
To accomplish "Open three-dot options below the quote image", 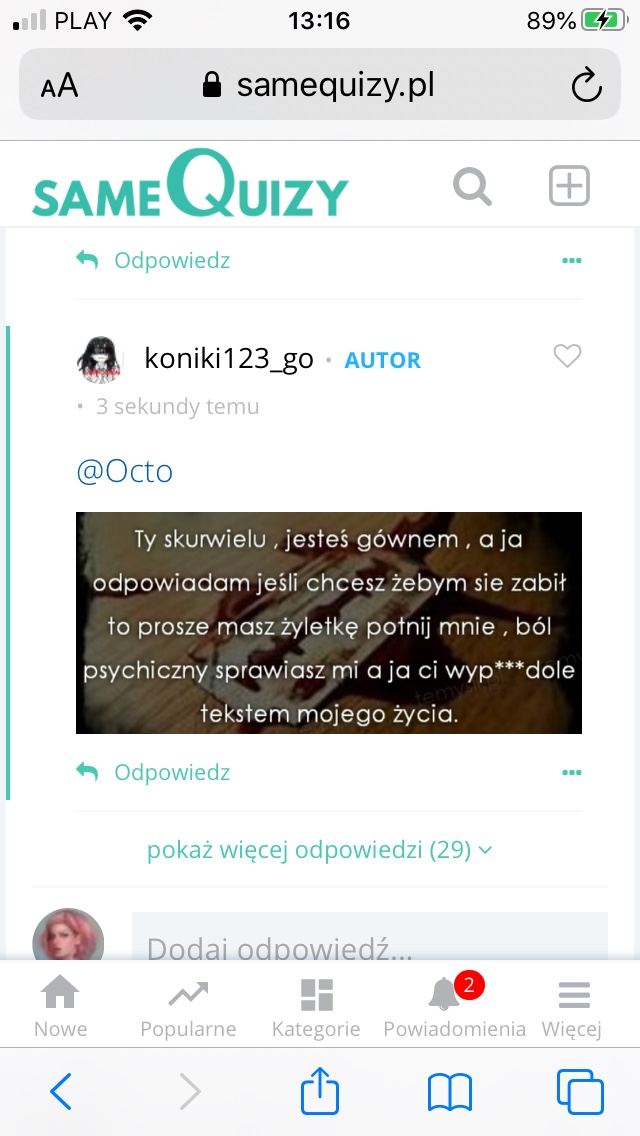I will tap(571, 772).
